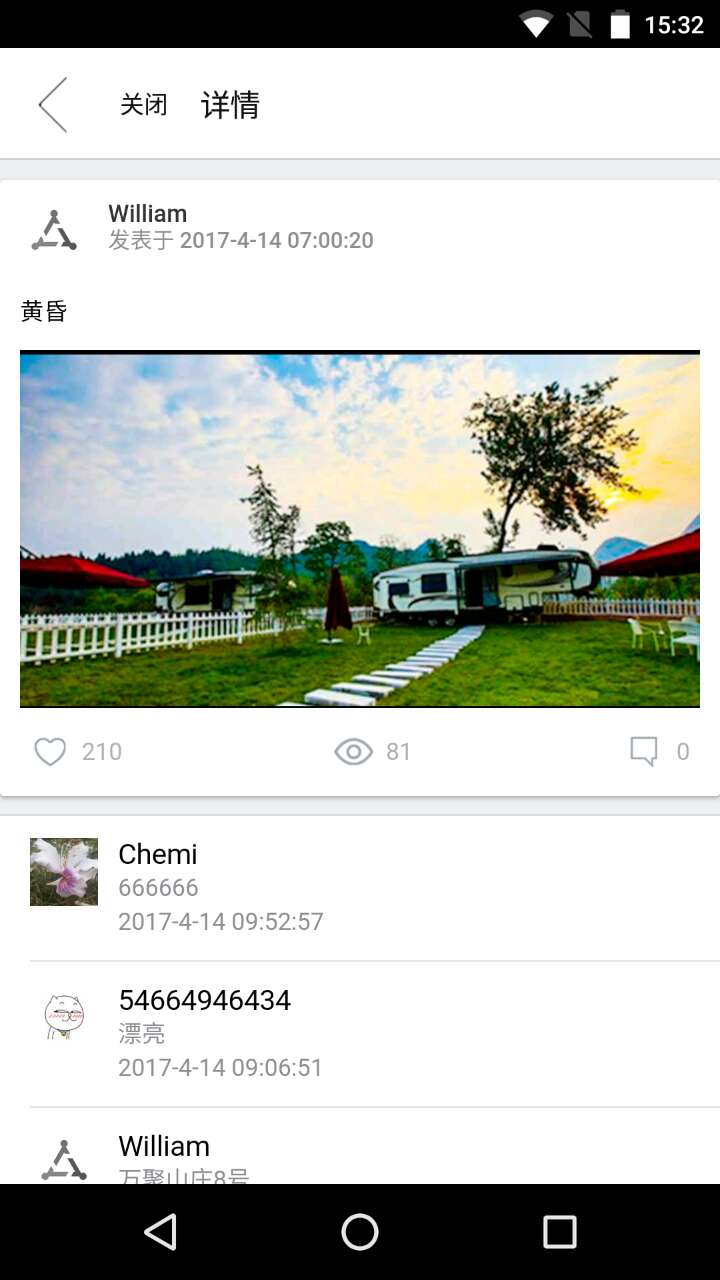720x1280 pixels.
Task: Open William's avatar on the post
Action: click(x=54, y=229)
